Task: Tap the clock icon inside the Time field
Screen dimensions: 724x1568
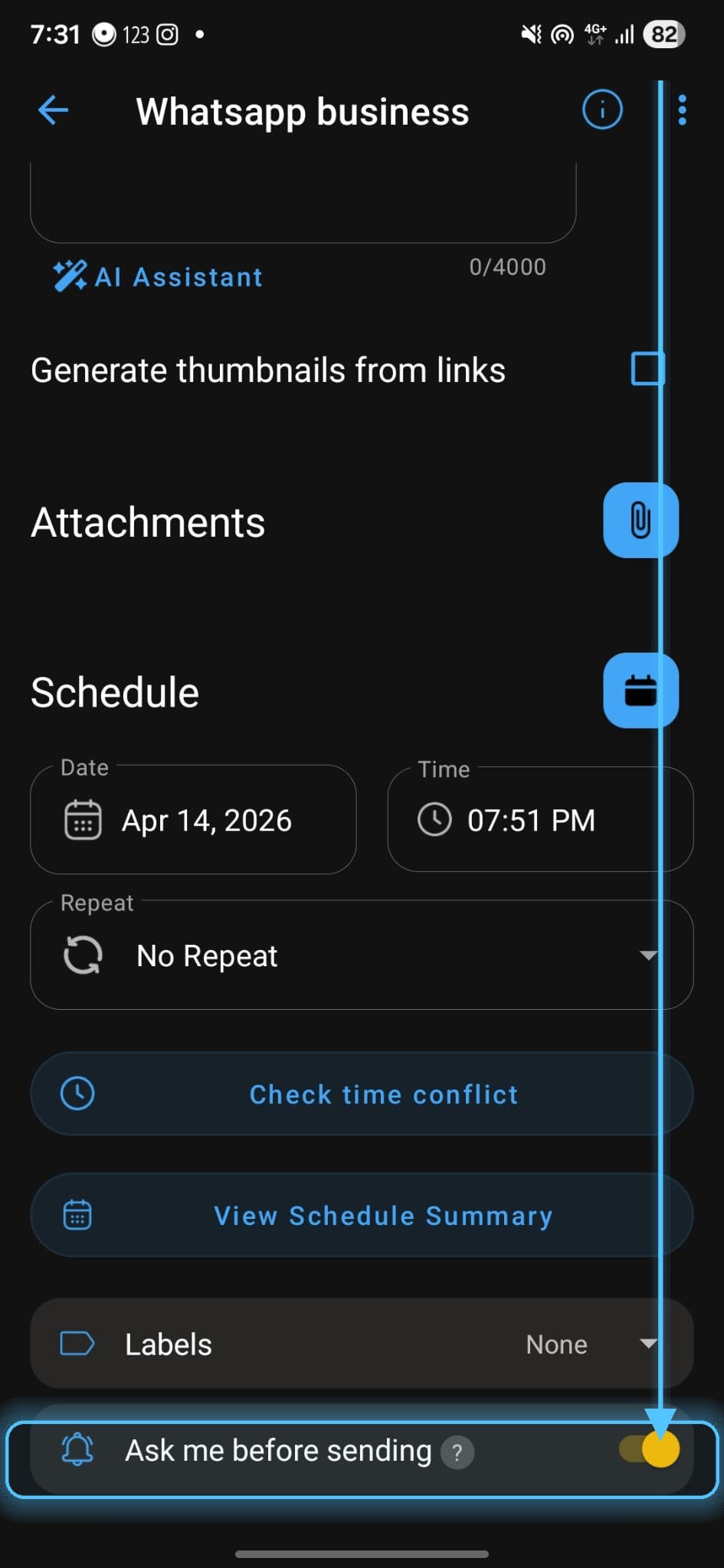Action: pyautogui.click(x=434, y=819)
